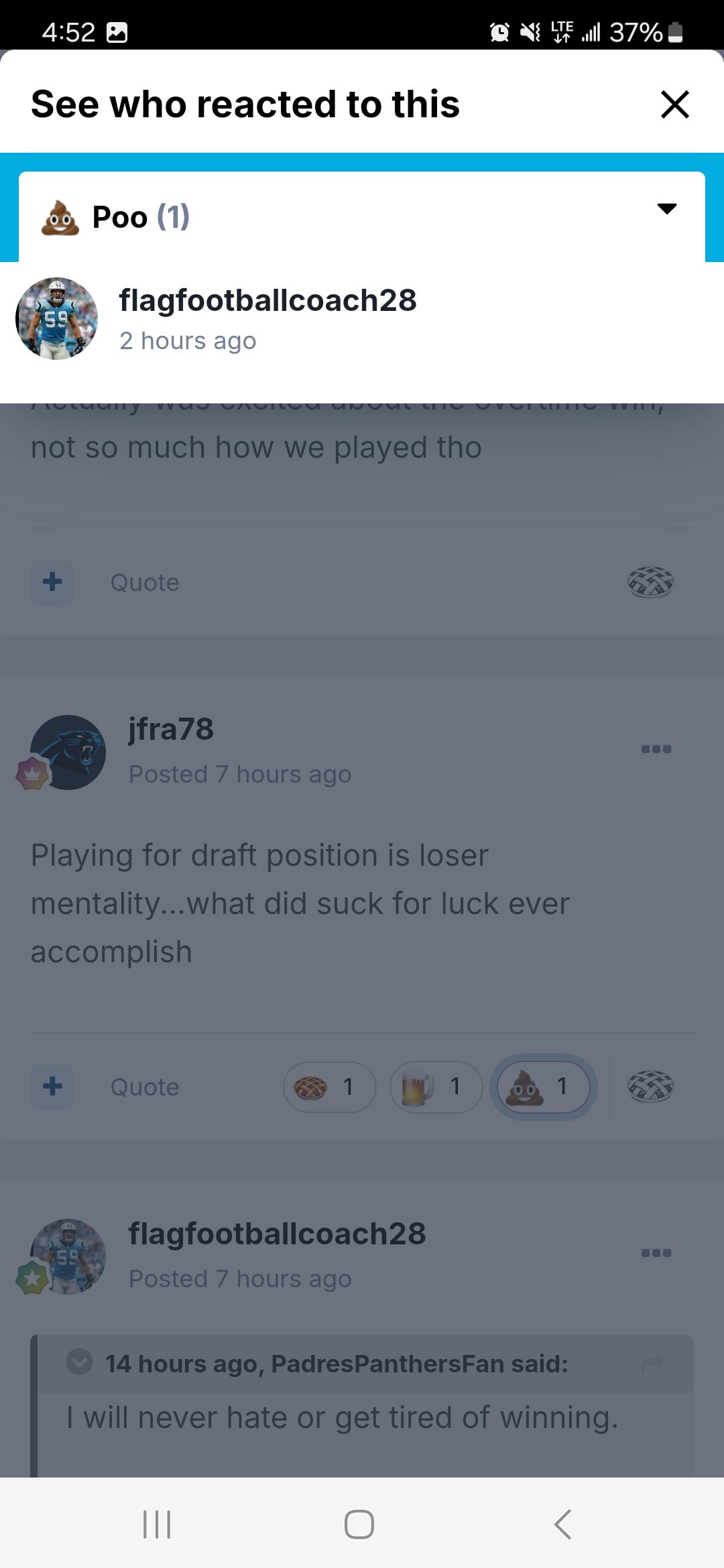Open flagfootballcoach28's profile from the reactions list
This screenshot has height=1568, width=724.
pyautogui.click(x=267, y=300)
